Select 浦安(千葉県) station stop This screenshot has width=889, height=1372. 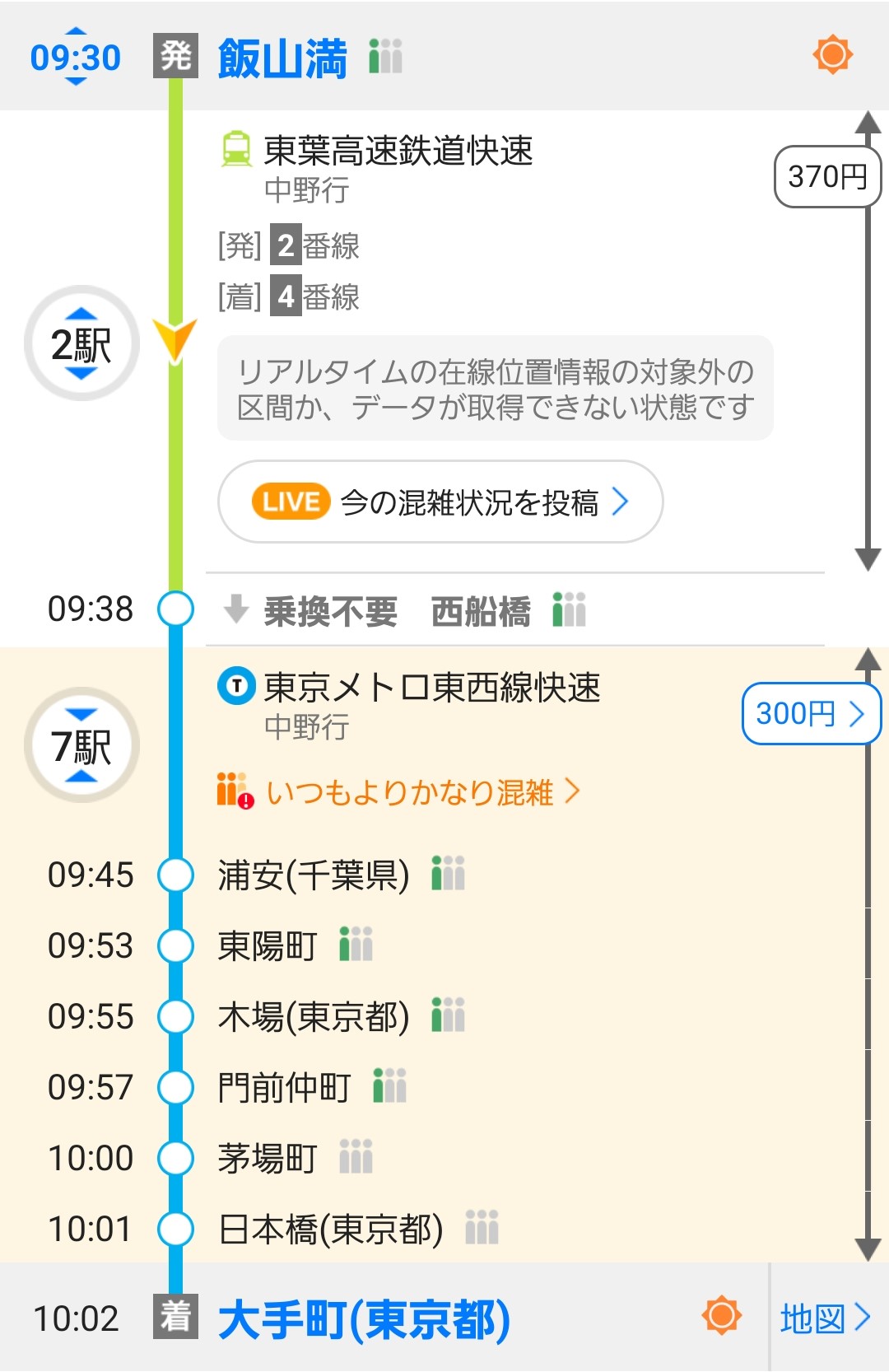(314, 875)
